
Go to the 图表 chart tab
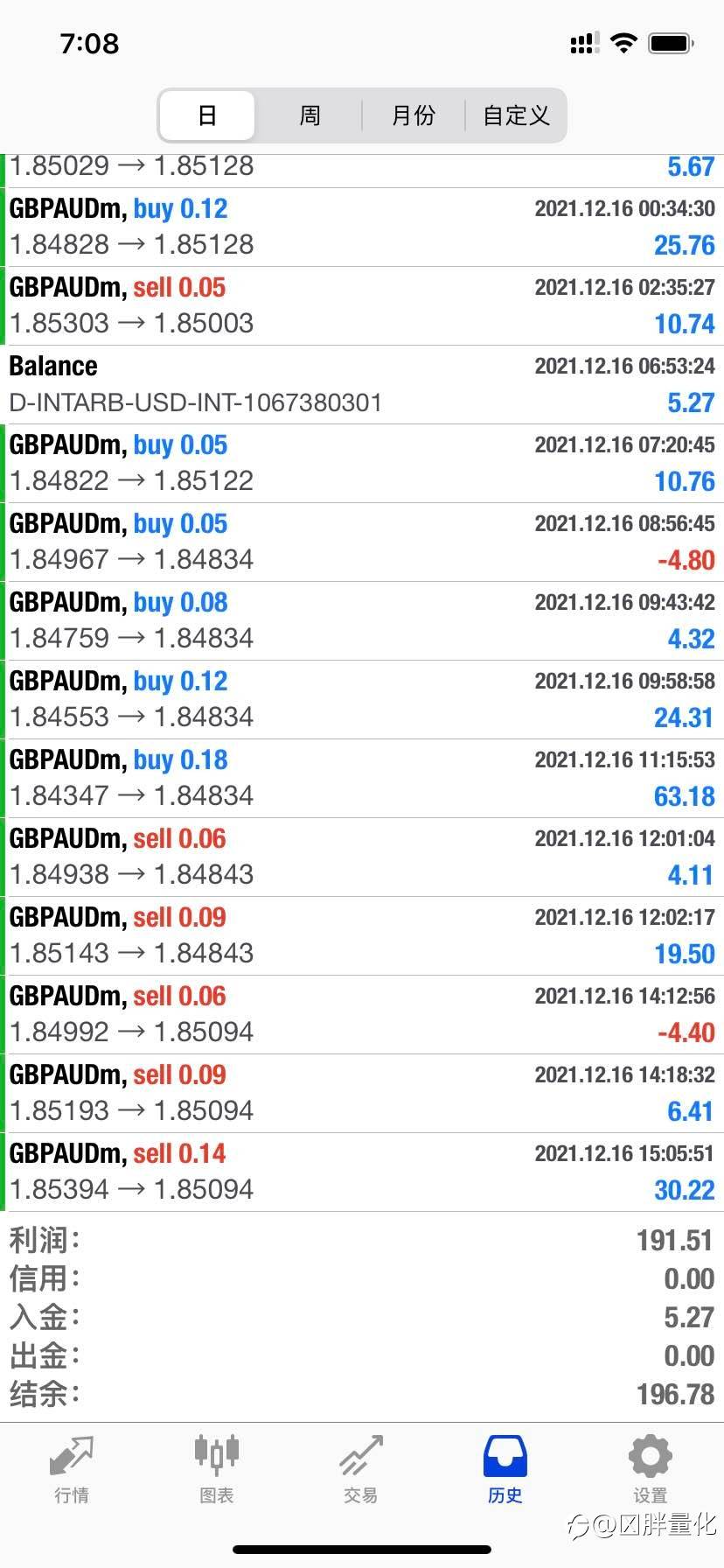(216, 1469)
